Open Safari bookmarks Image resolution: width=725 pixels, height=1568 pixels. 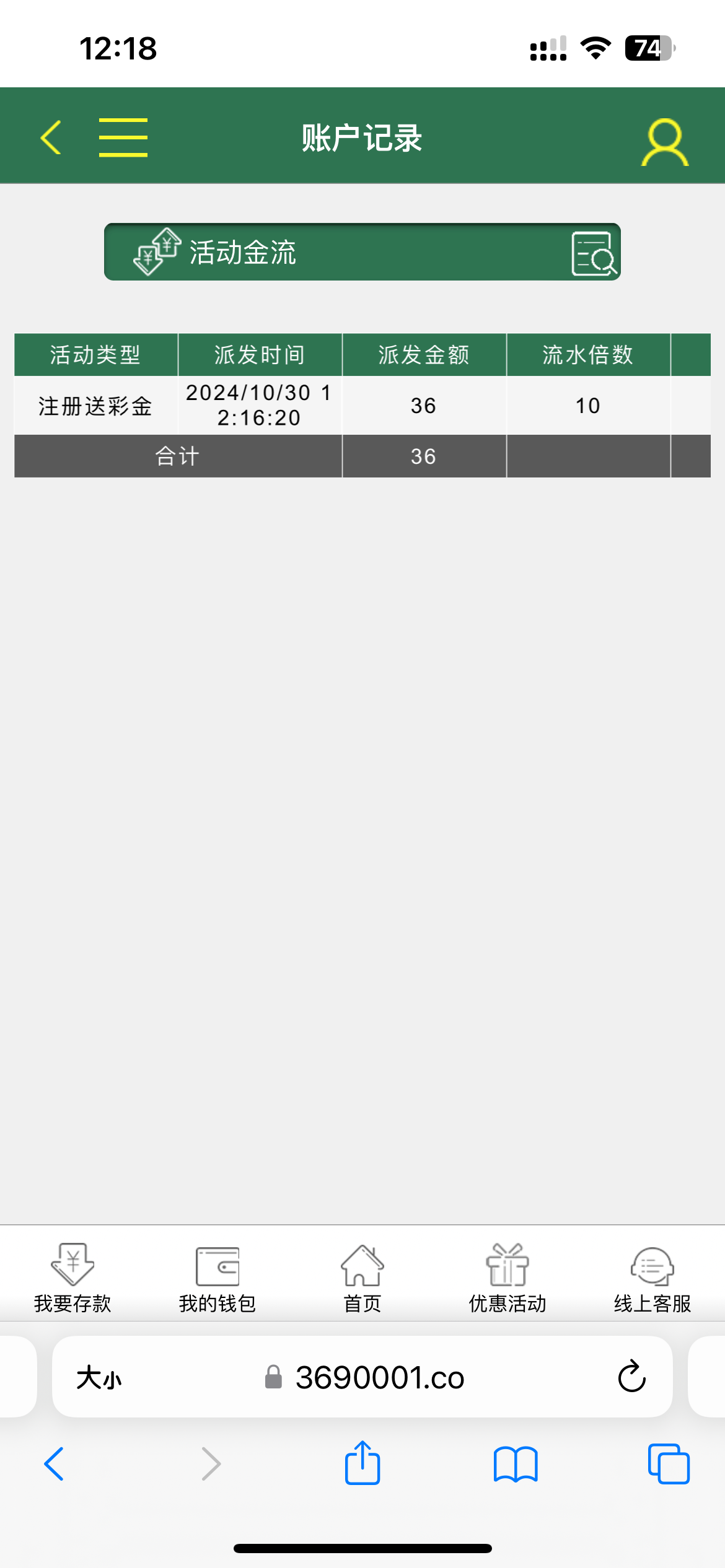point(516,1464)
